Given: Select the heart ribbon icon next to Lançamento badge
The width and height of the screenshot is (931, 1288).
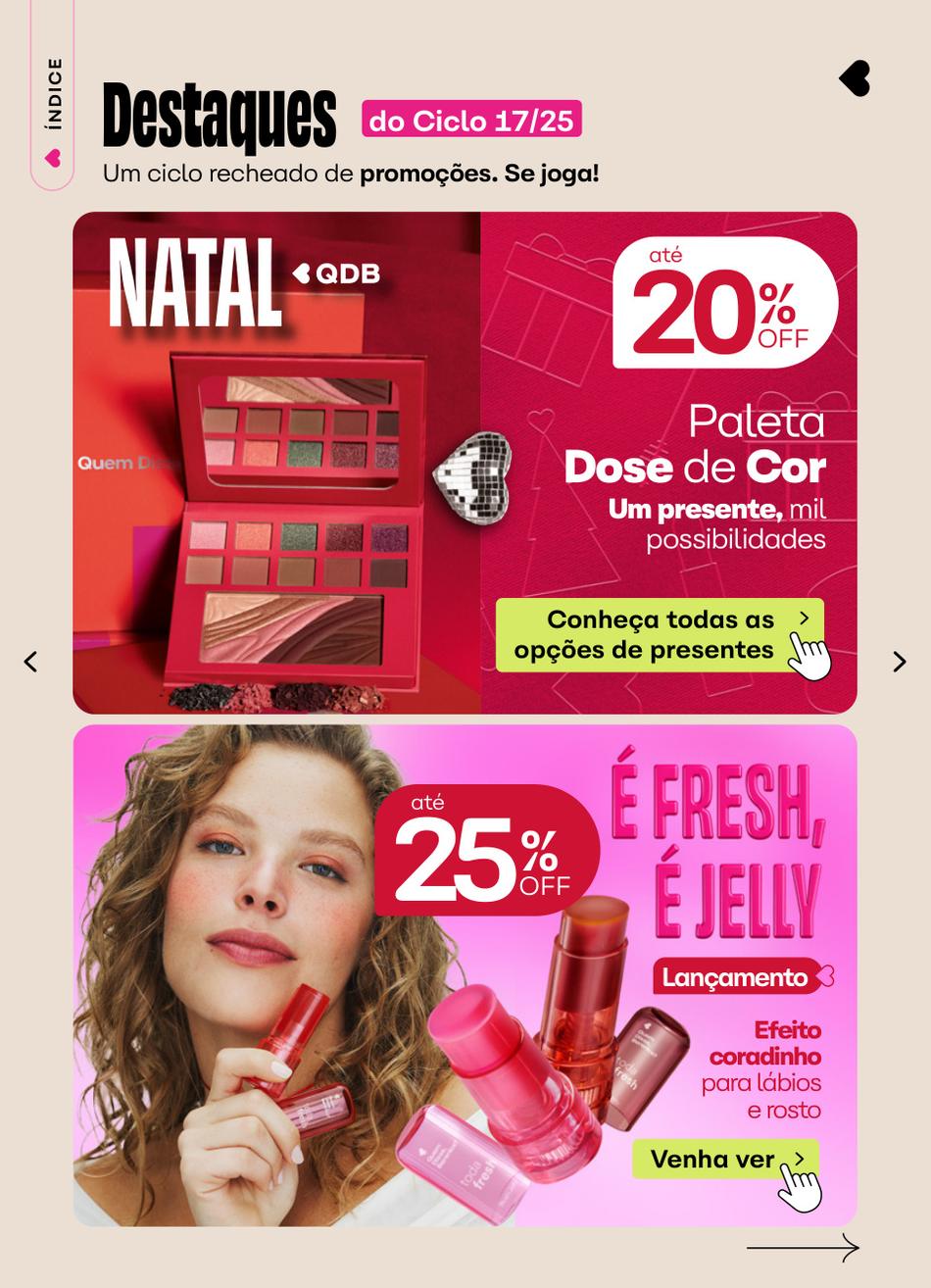Looking at the screenshot, I should click(x=826, y=976).
